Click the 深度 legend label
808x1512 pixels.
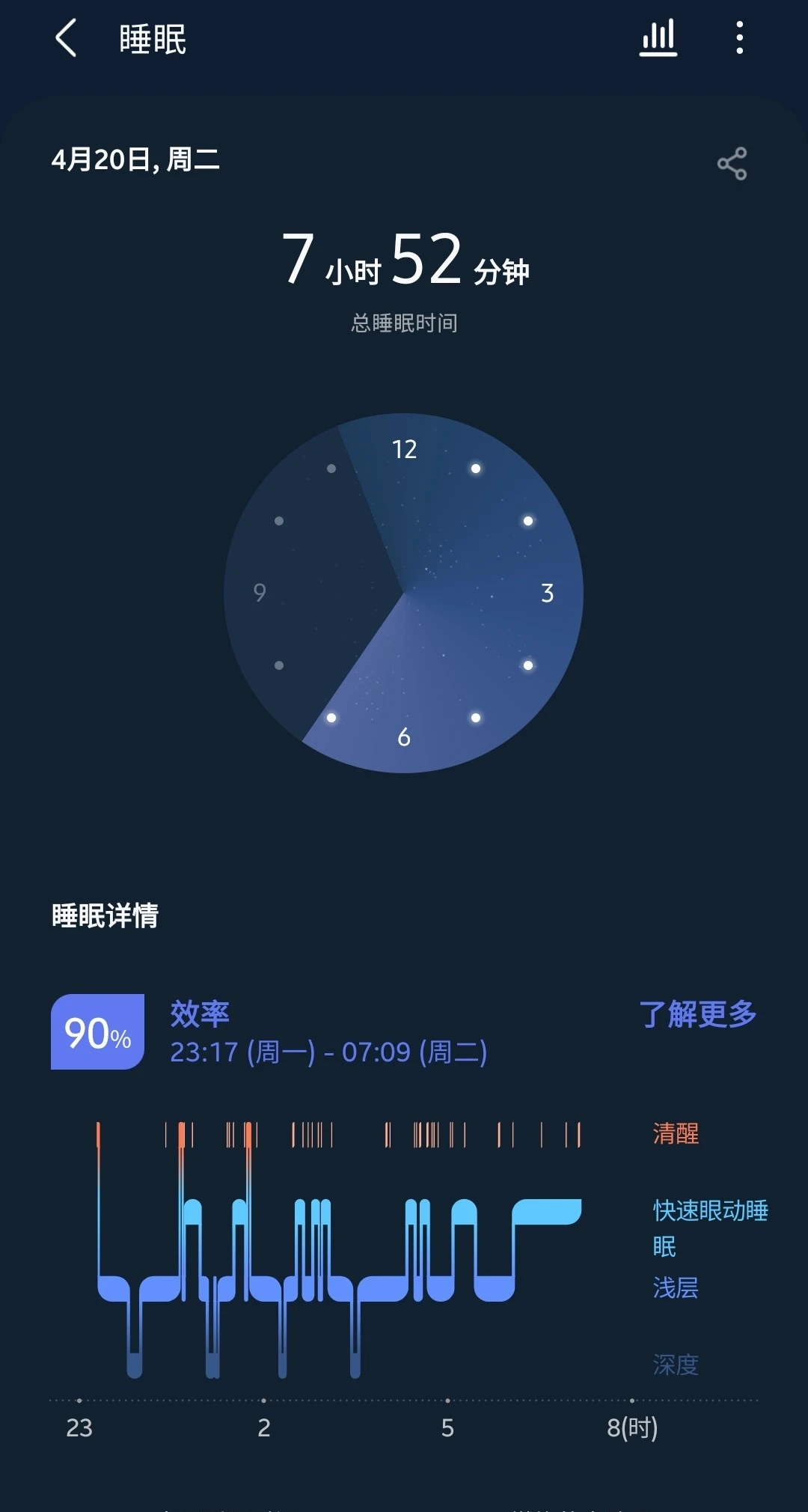coord(676,1365)
